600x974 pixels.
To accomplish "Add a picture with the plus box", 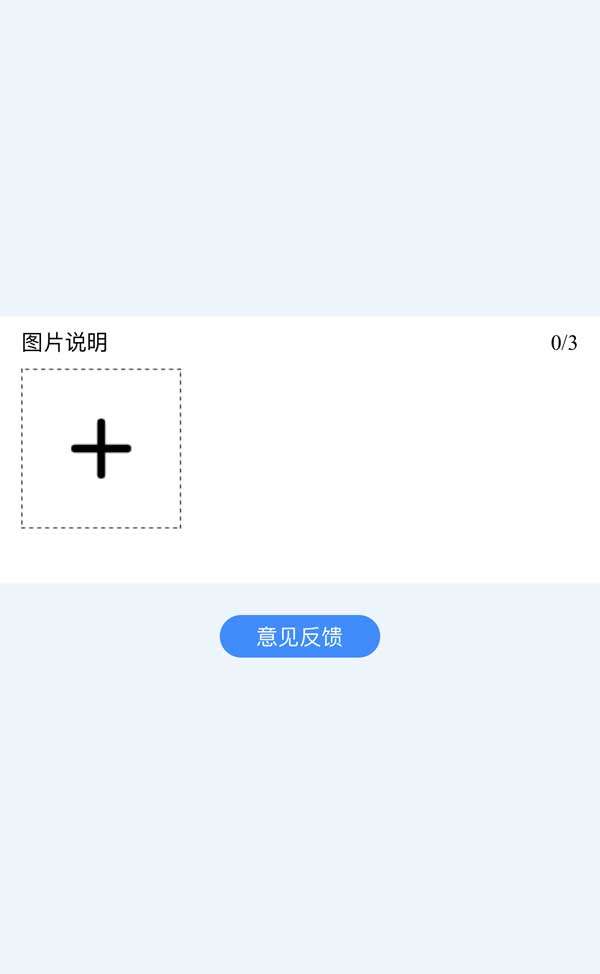I will point(101,448).
